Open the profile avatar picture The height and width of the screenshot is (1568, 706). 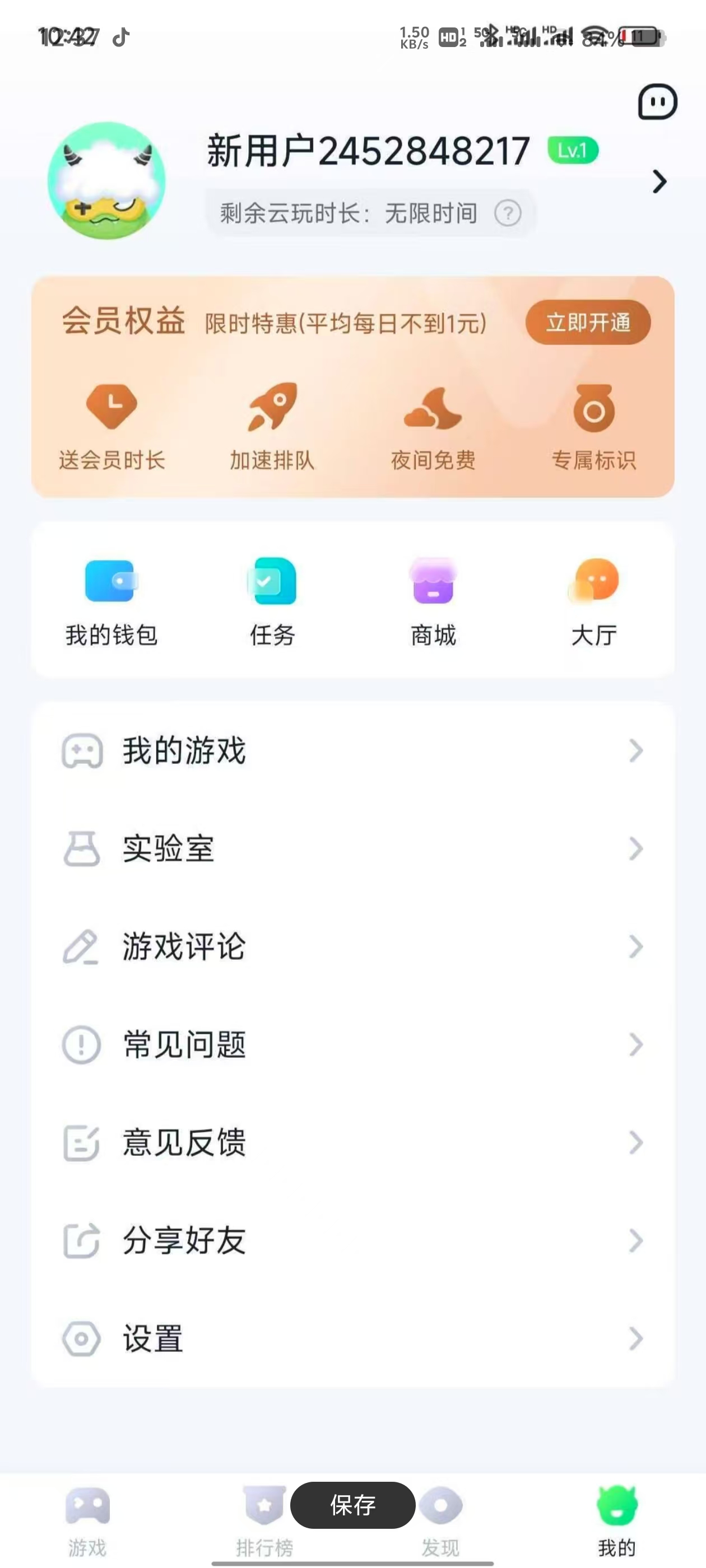pyautogui.click(x=106, y=181)
